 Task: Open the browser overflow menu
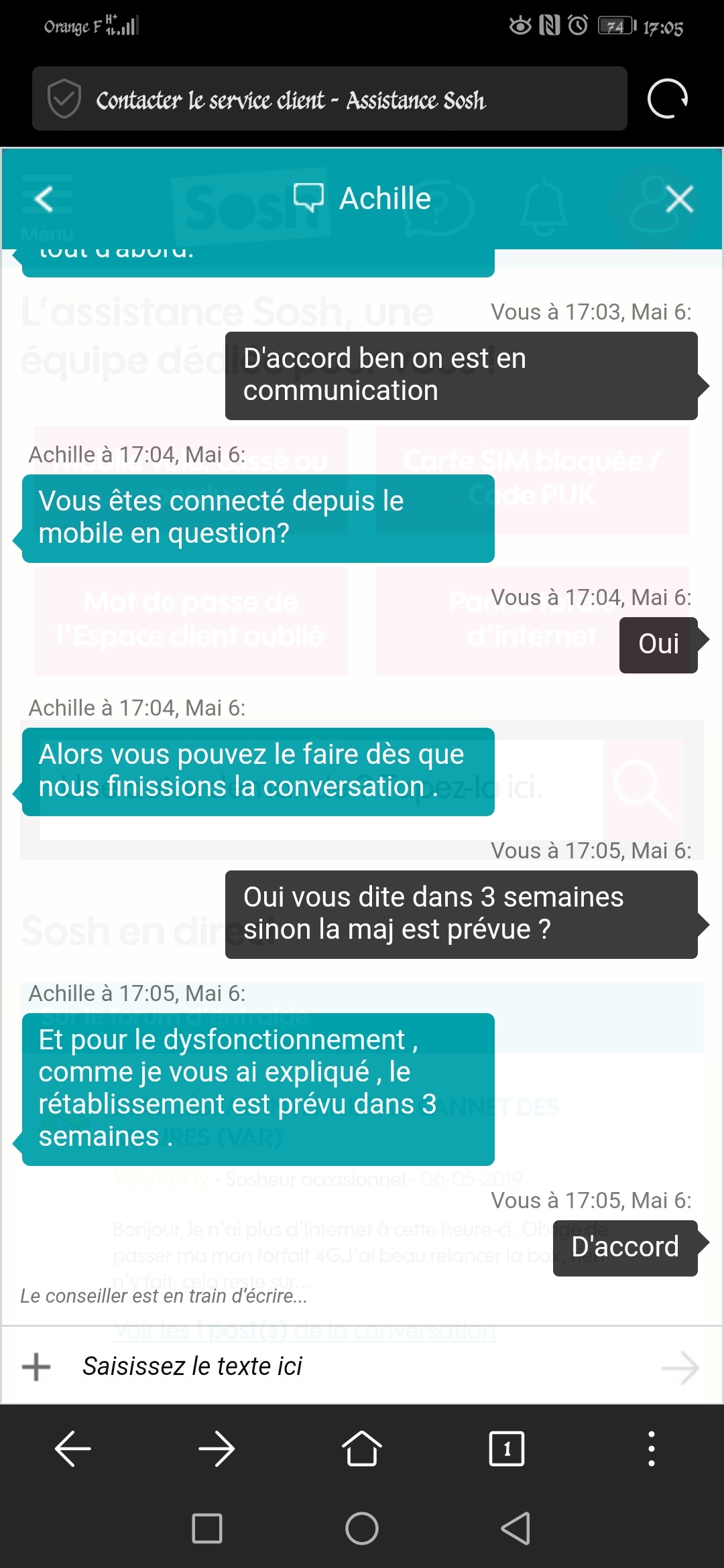point(652,1448)
